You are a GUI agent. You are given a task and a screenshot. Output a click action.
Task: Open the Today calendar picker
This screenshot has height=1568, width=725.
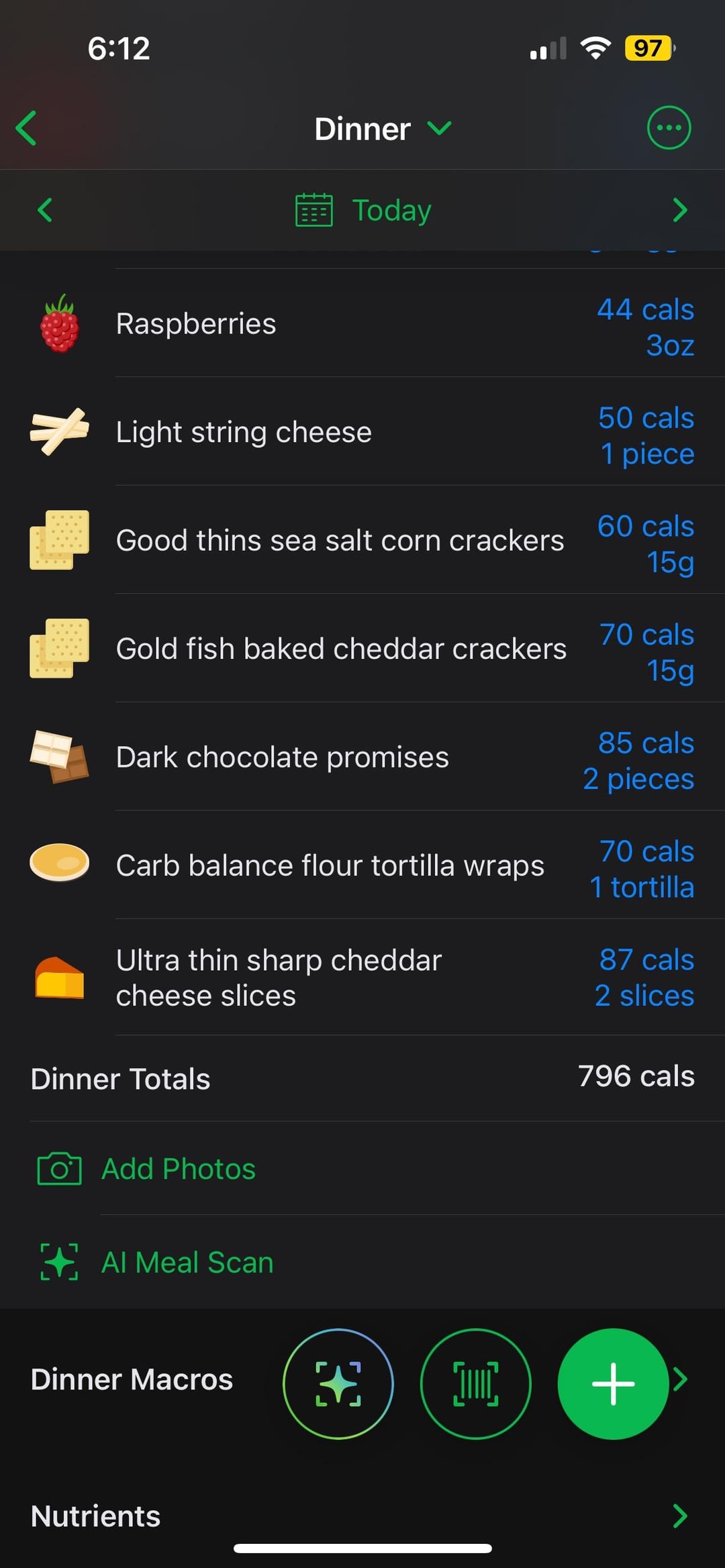363,210
